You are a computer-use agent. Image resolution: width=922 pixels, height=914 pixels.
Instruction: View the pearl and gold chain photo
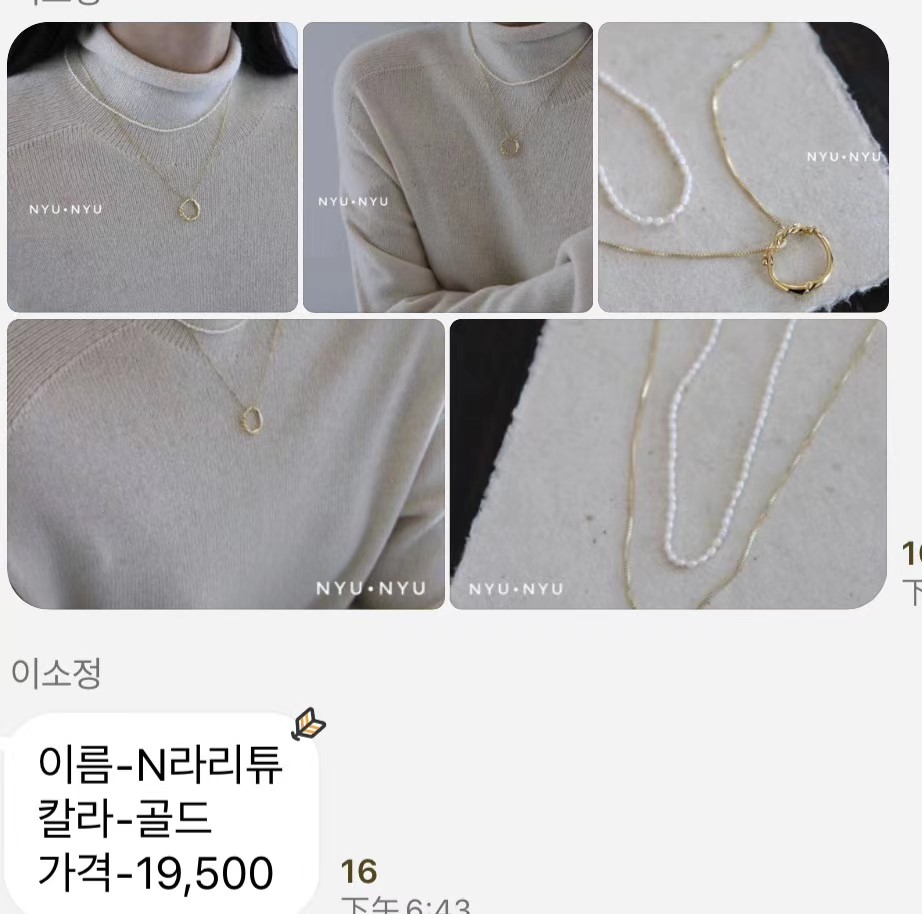tap(668, 463)
